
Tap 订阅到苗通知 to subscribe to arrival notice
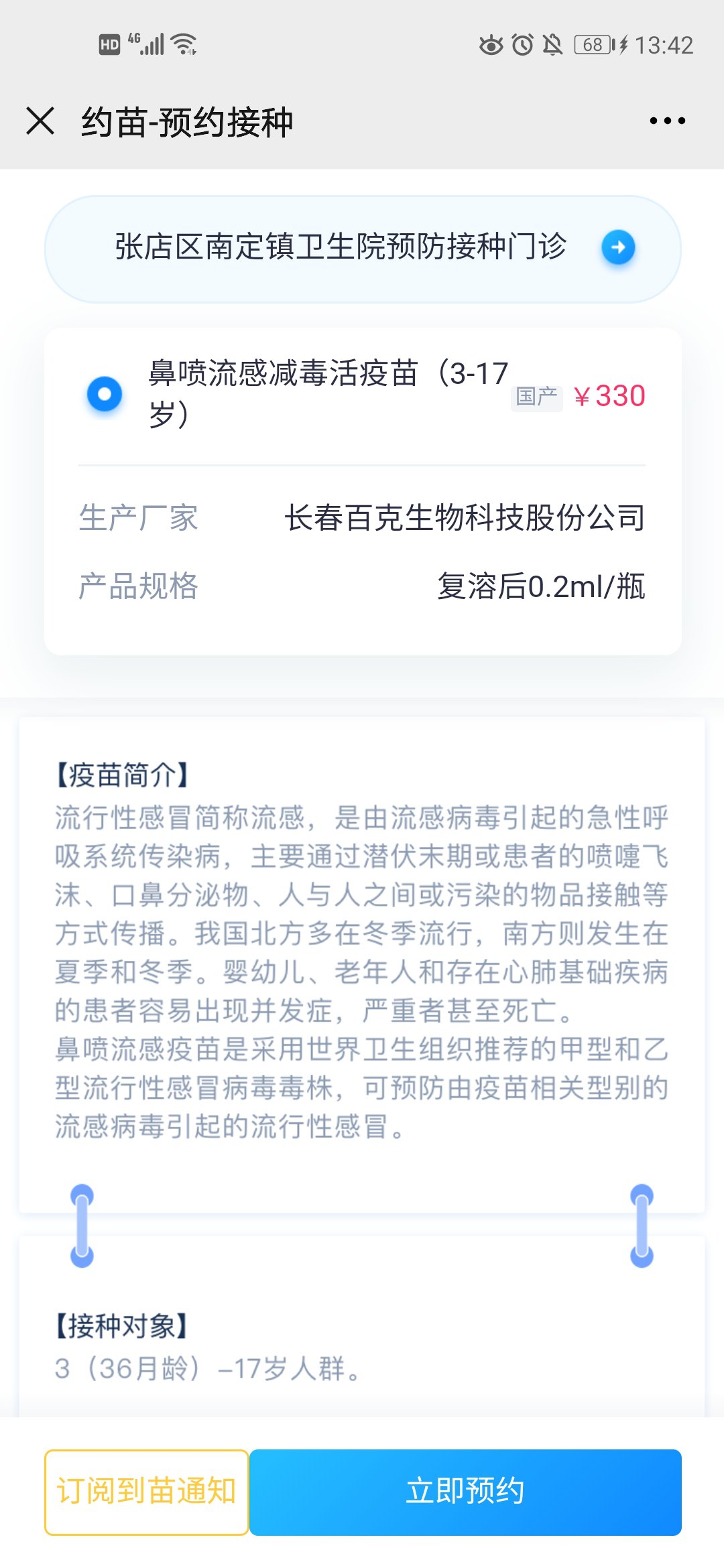click(146, 1492)
